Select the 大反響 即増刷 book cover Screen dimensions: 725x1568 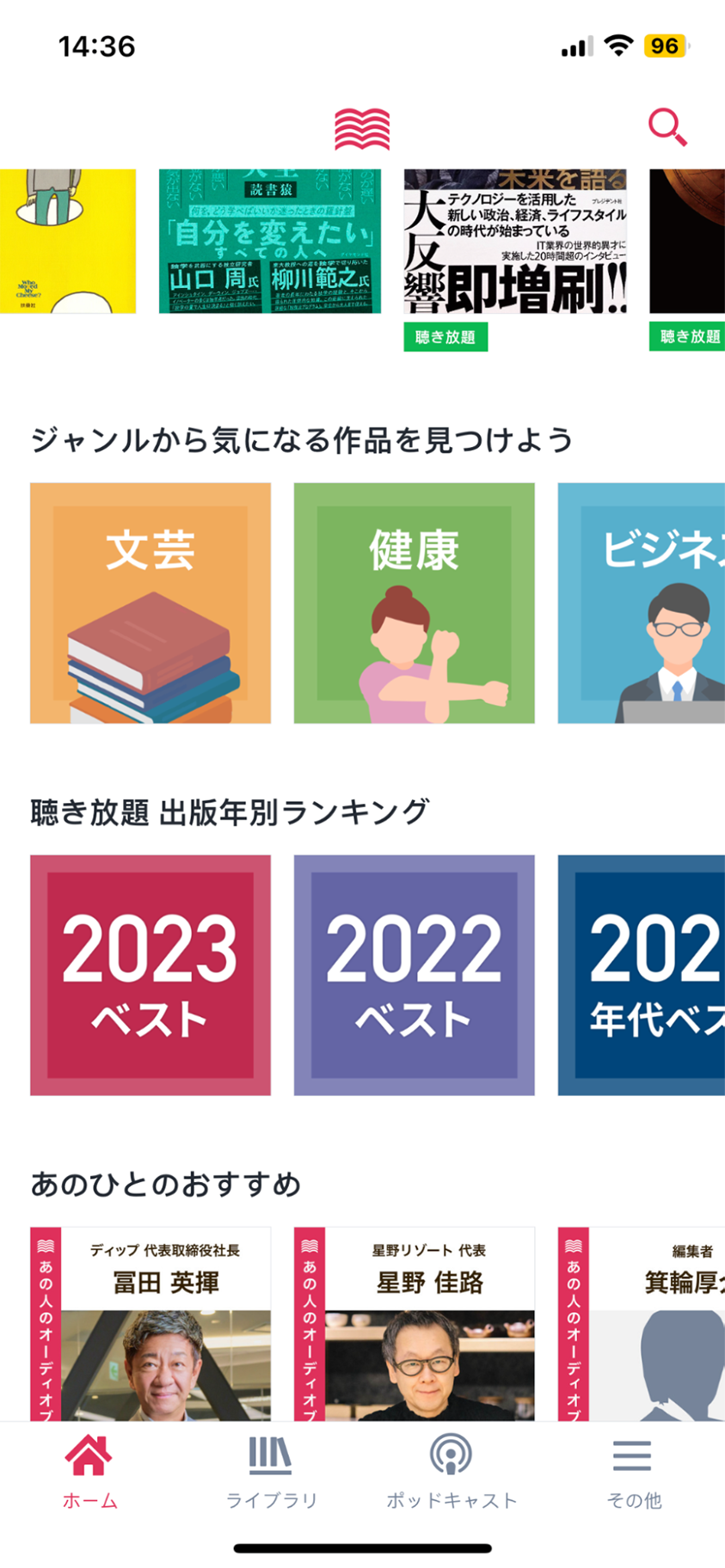point(515,241)
